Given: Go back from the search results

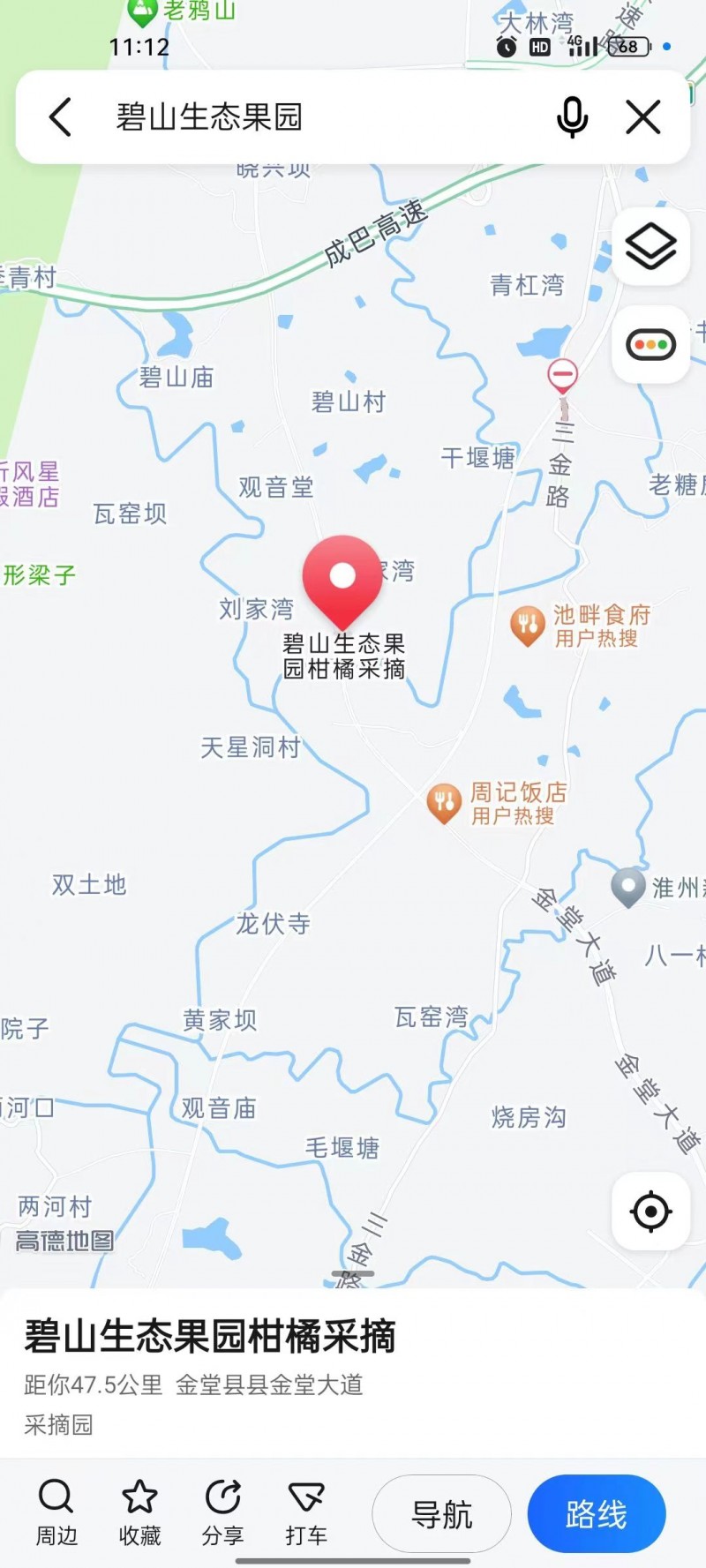Looking at the screenshot, I should tap(60, 116).
